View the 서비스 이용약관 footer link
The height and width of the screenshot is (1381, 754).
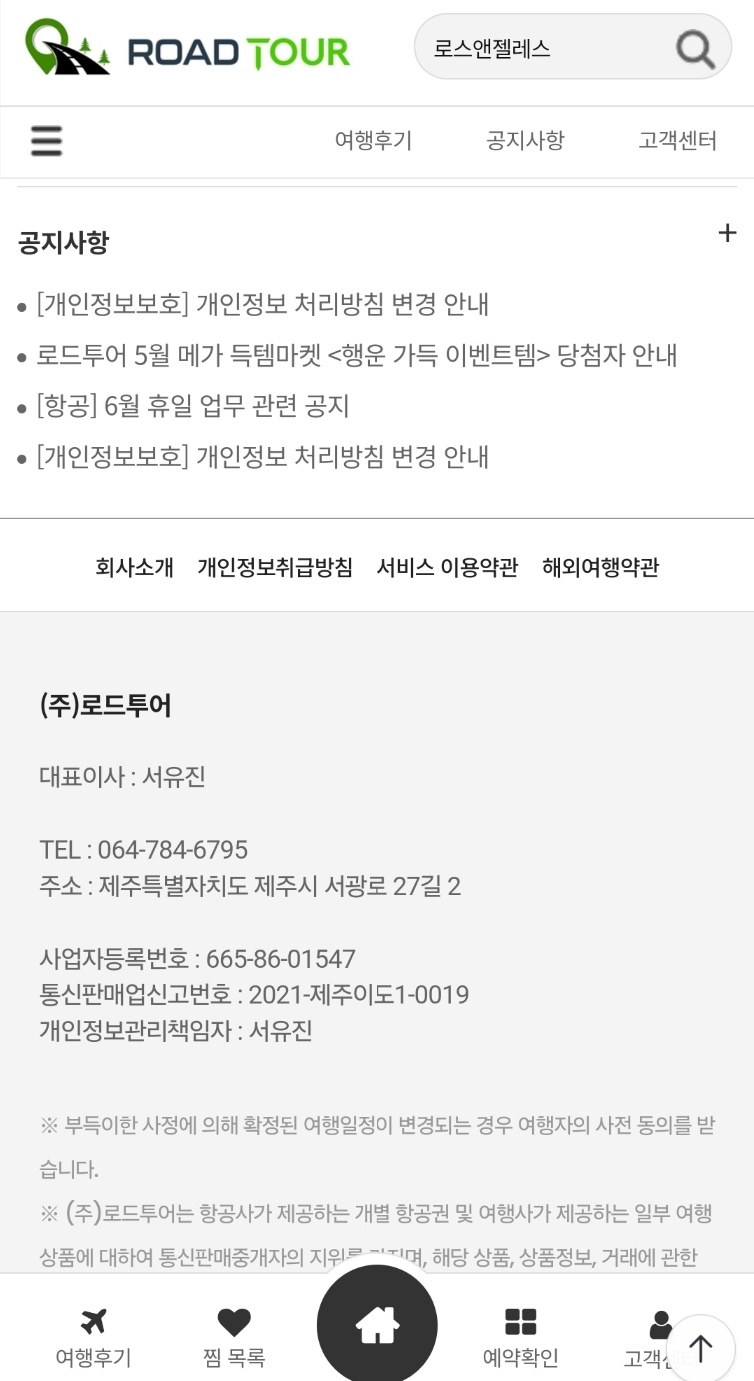pyautogui.click(x=447, y=568)
